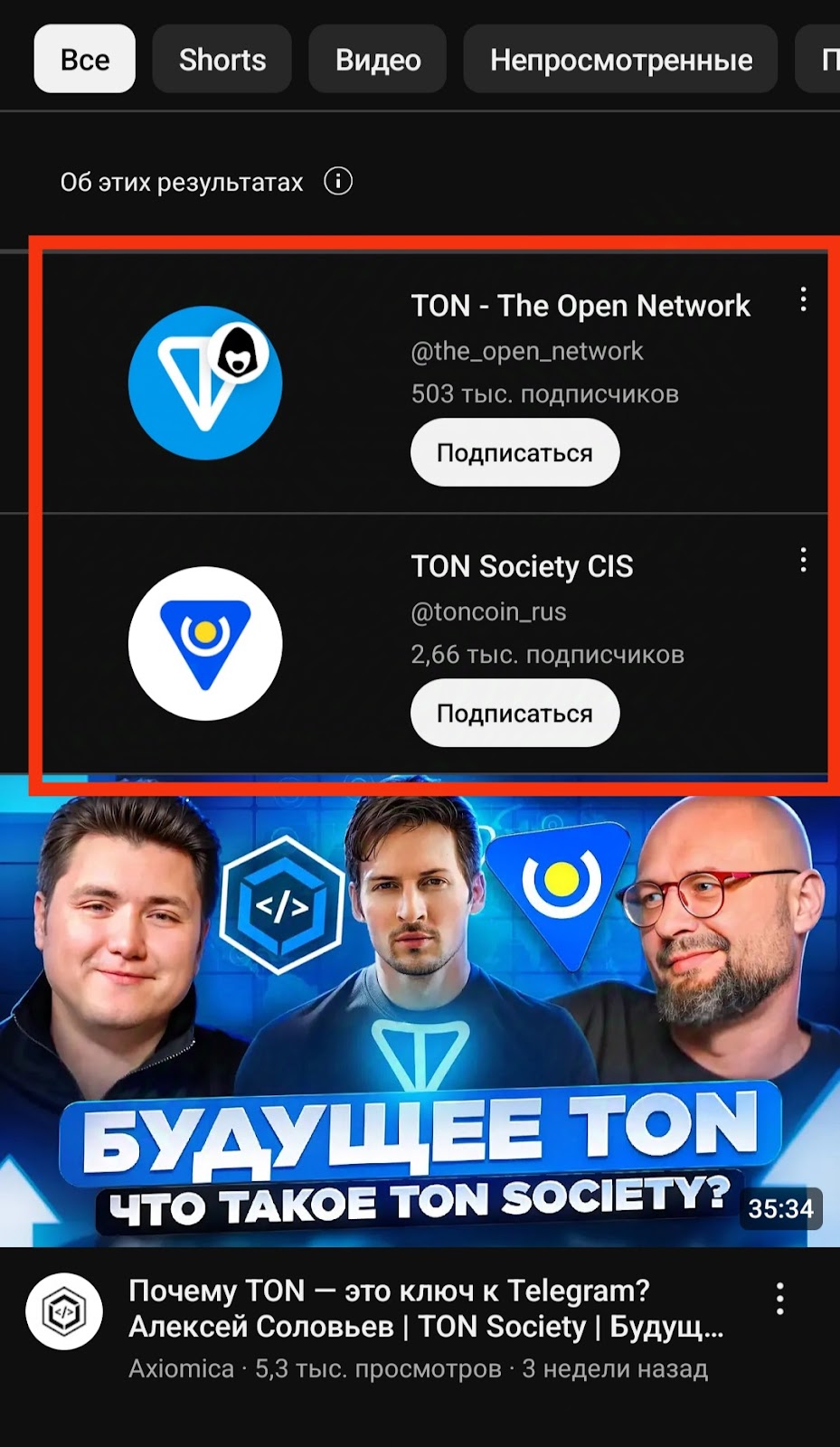Filter results by Непросмотренные
840x1447 pixels.
pyautogui.click(x=620, y=60)
